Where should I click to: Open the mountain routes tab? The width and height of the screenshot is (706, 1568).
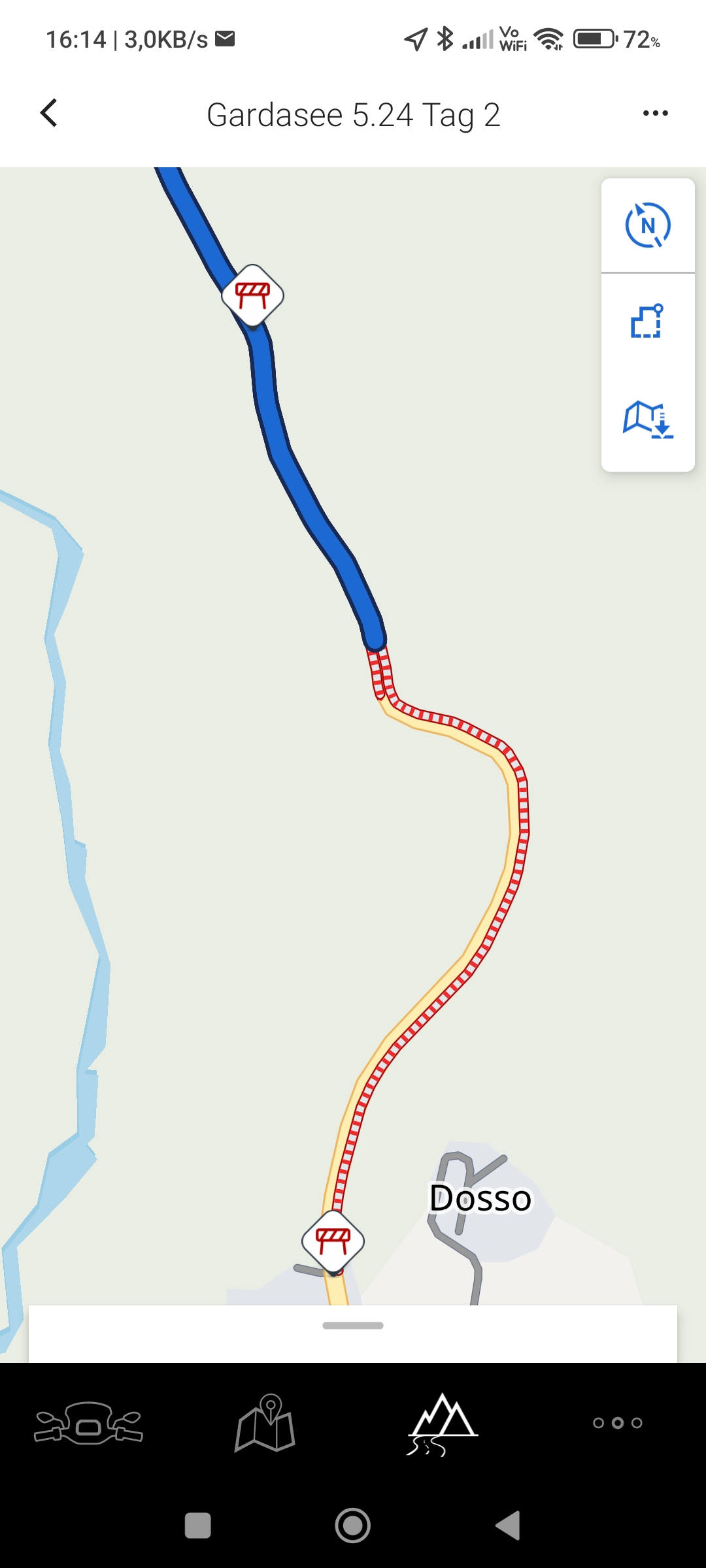(442, 1422)
